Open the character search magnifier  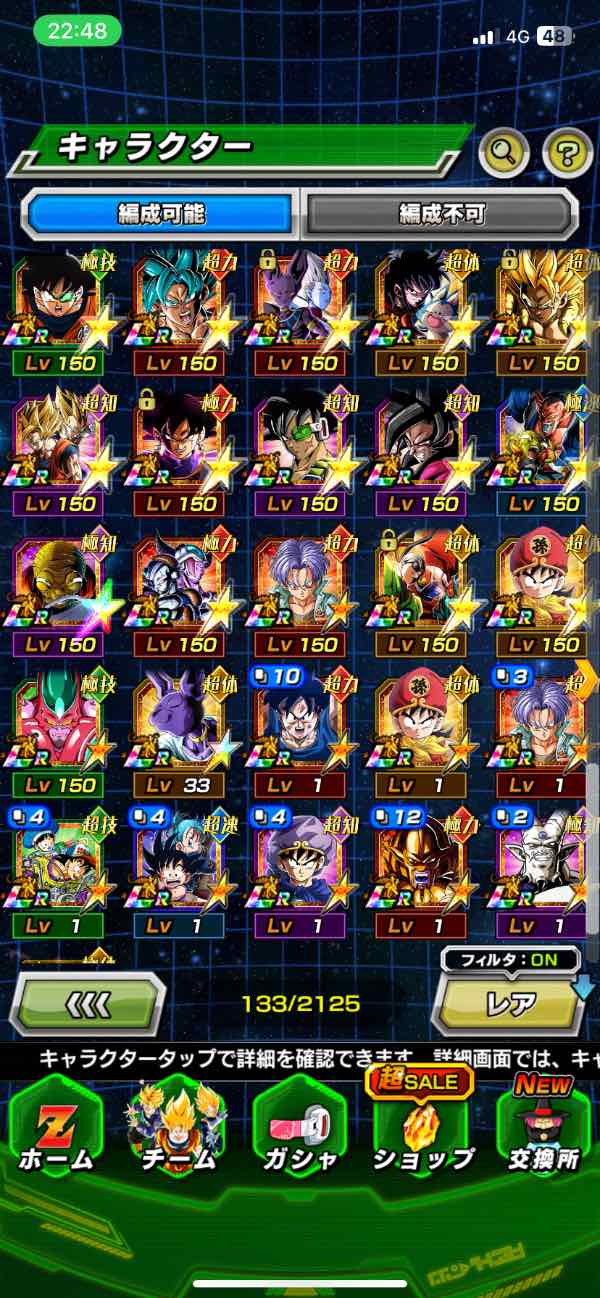point(505,152)
